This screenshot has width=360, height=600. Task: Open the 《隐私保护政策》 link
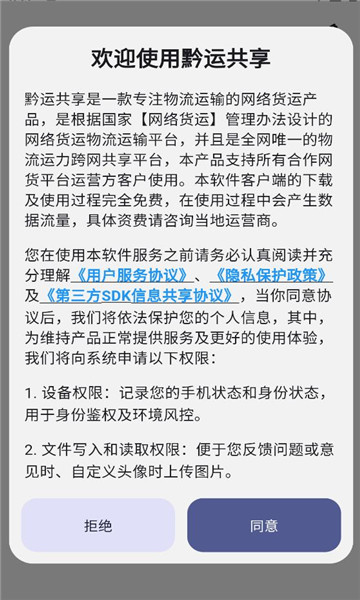[271, 275]
